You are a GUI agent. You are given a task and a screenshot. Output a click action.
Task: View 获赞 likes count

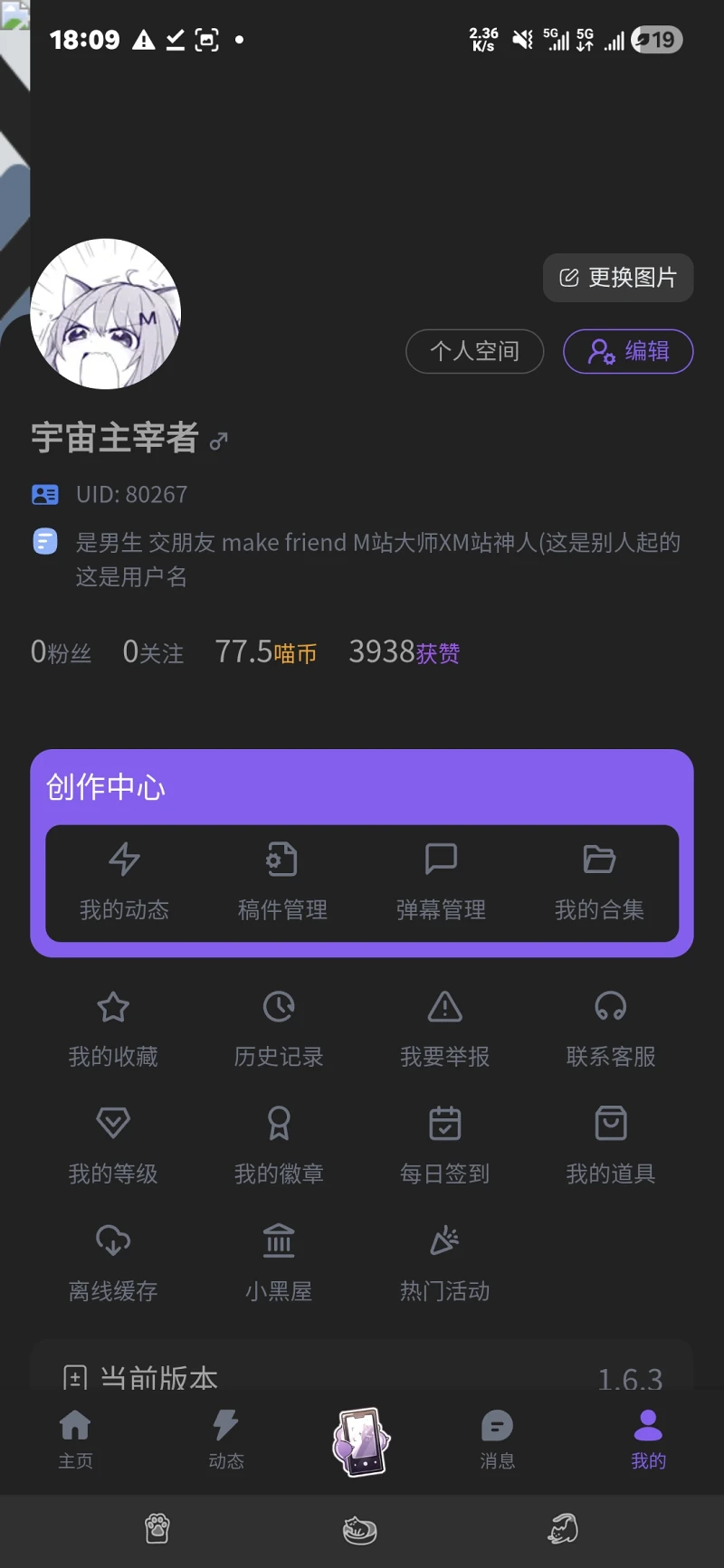point(404,651)
